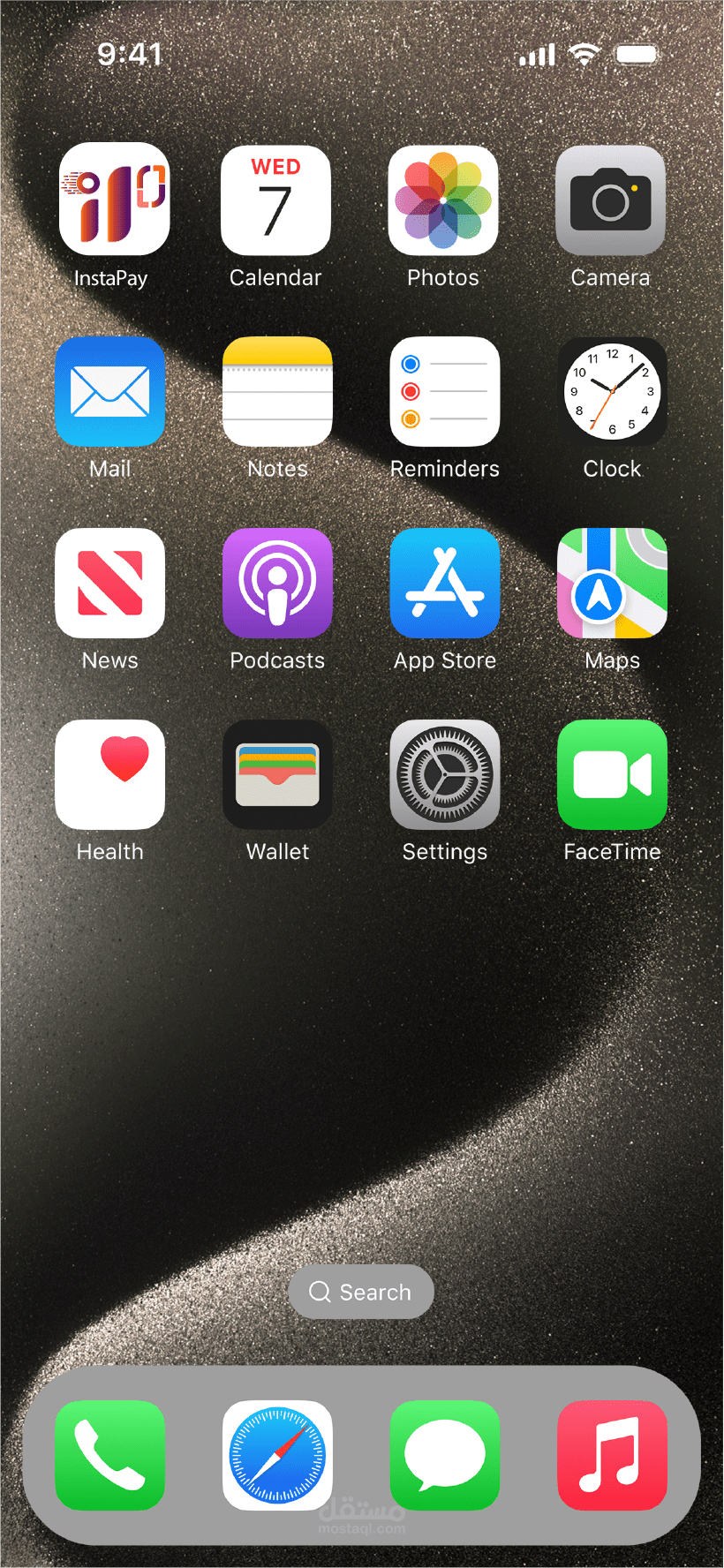
Task: Launch the Calendar app
Action: (275, 200)
